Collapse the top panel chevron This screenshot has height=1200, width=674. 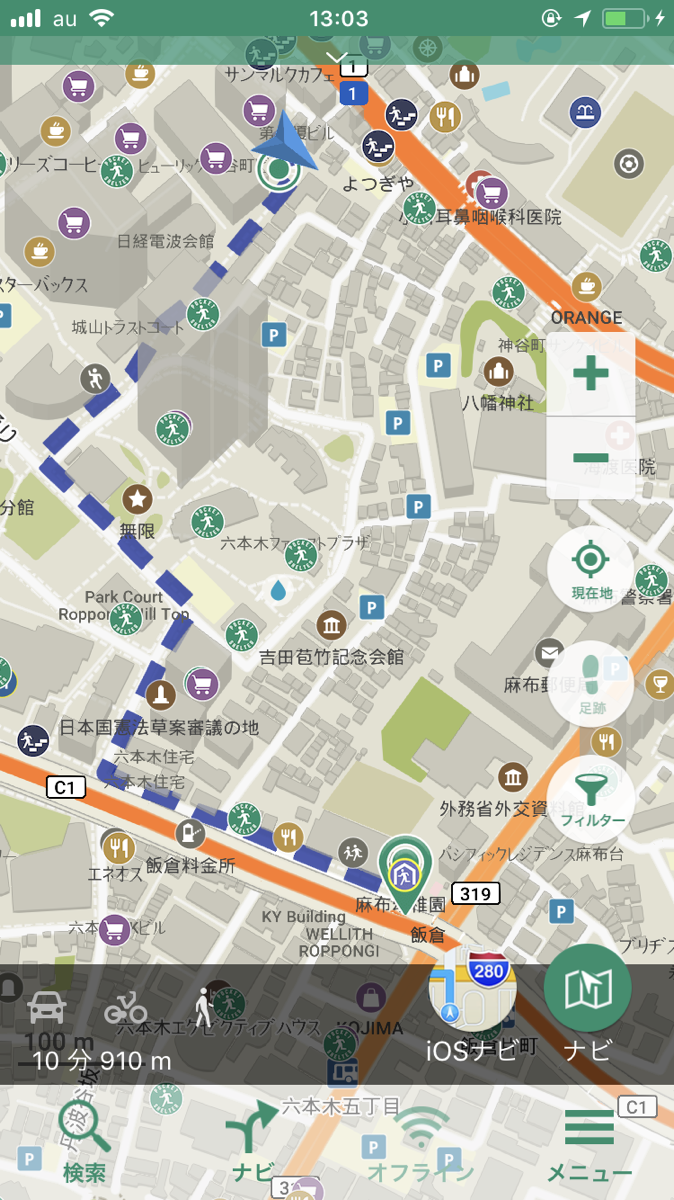pos(337,53)
